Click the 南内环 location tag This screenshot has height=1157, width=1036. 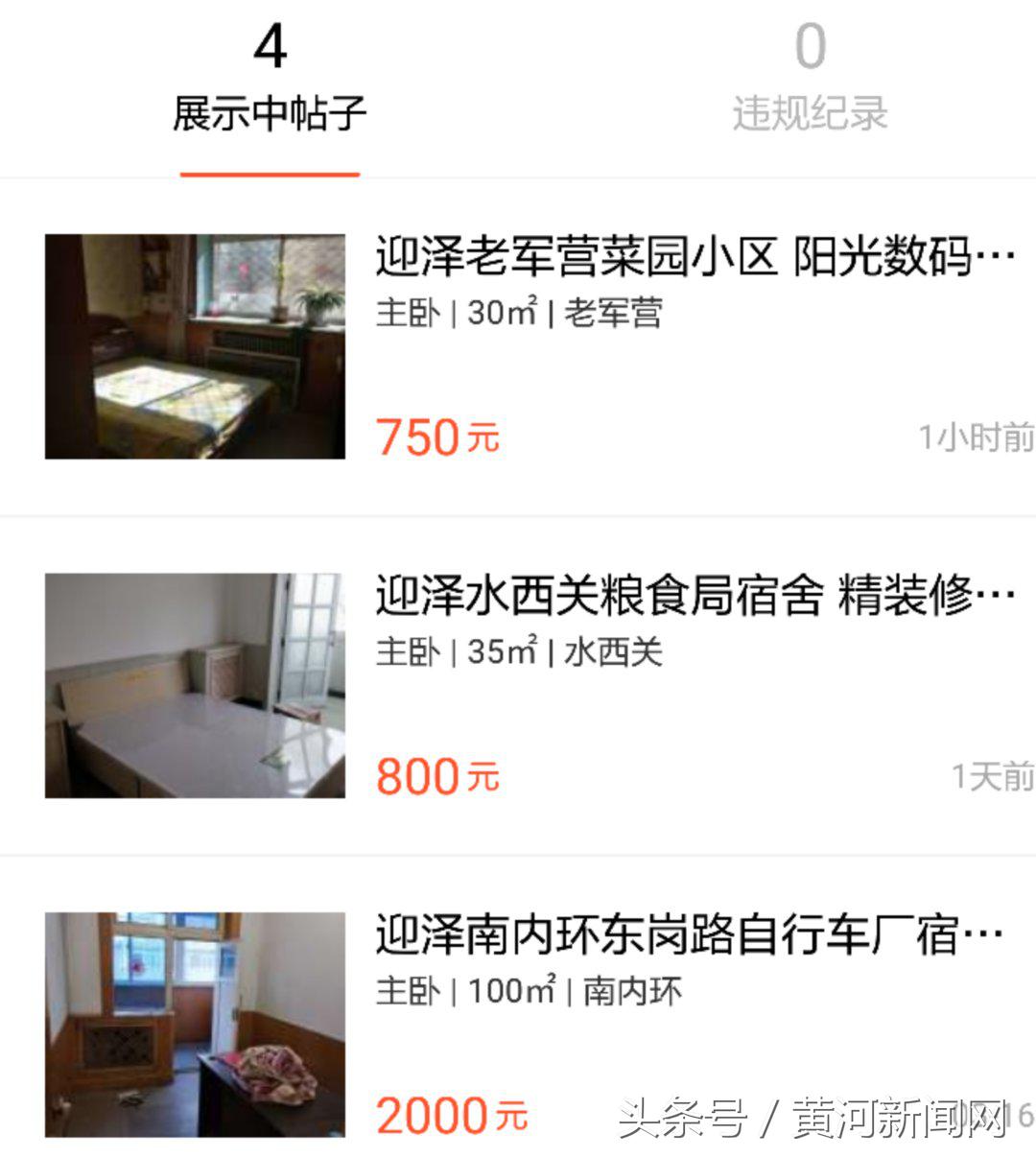click(635, 989)
